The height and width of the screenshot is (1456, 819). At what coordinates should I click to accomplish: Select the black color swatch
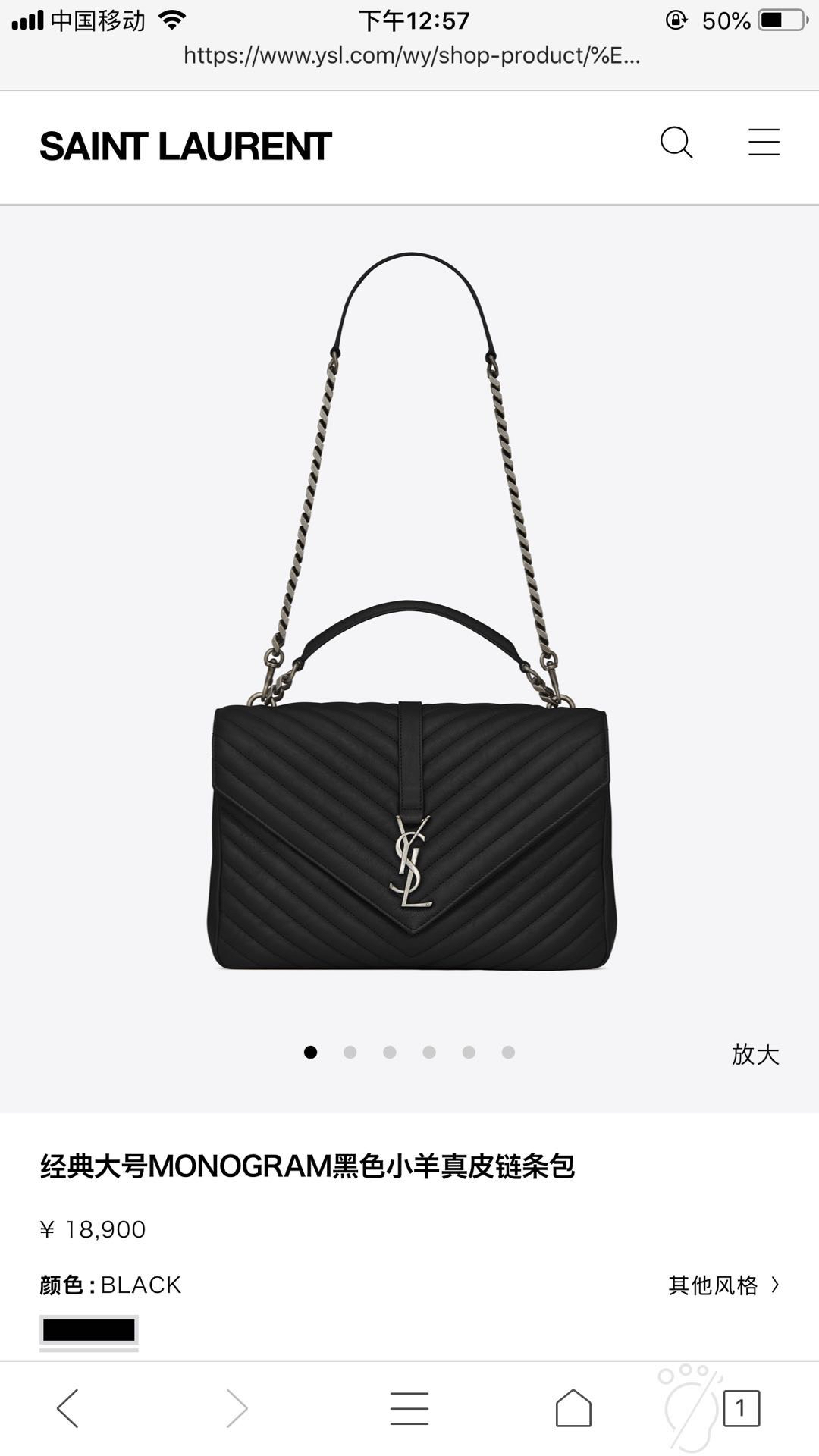(89, 1330)
